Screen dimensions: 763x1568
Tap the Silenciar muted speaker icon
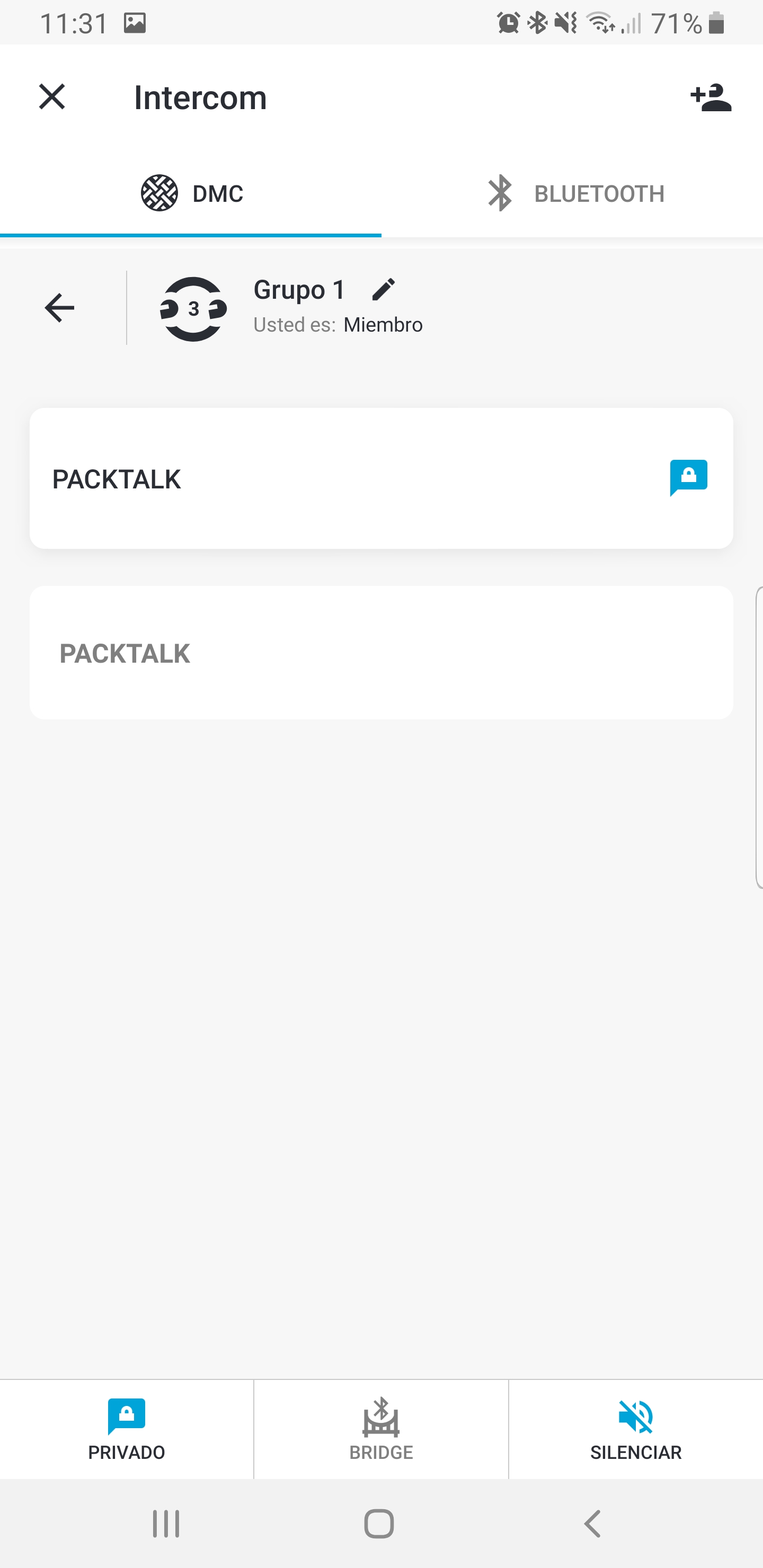[x=635, y=1416]
